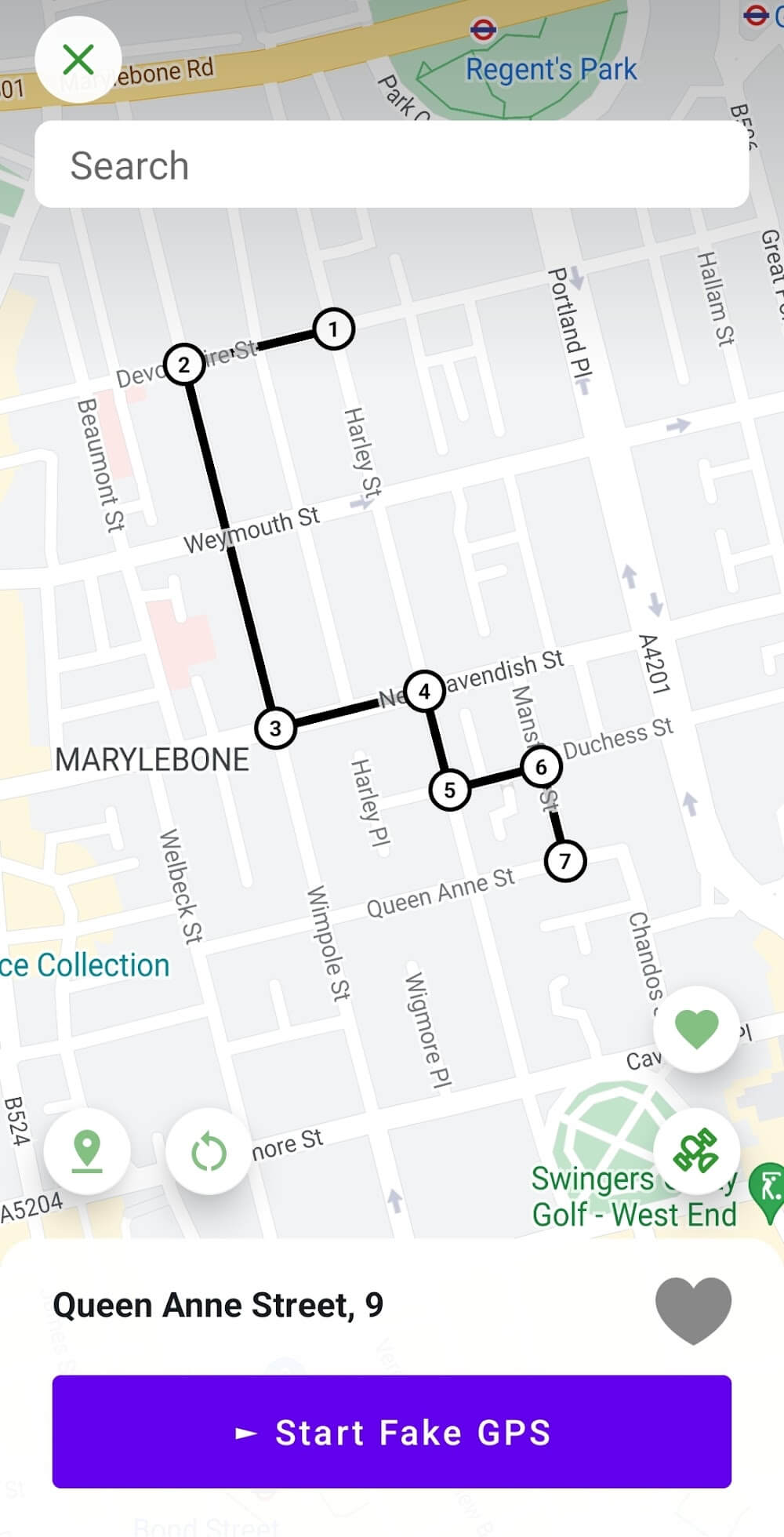Screen dimensions: 784x1537
Task: Reset the route with the circular arrow
Action: (209, 1150)
